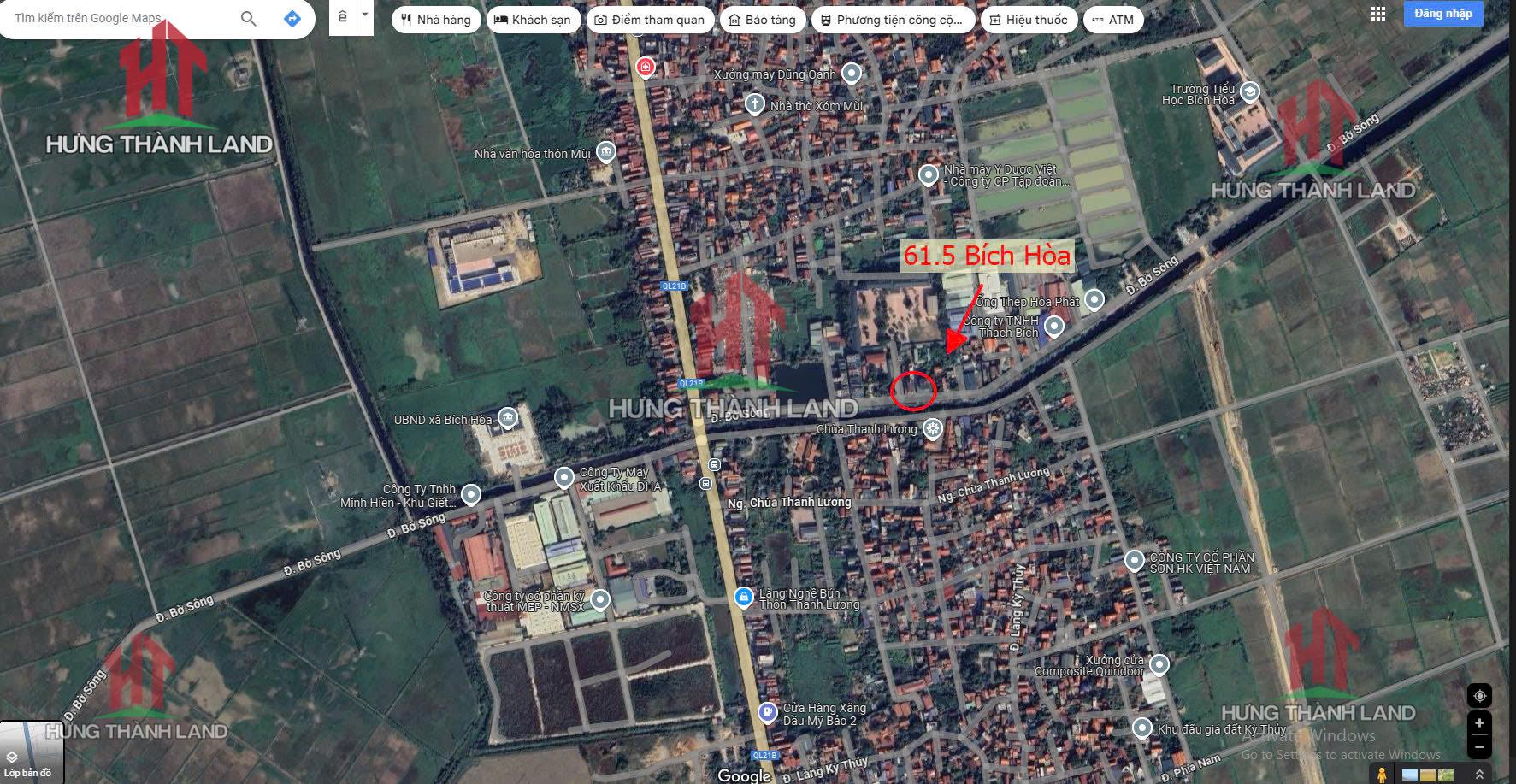Select the Nhà hàng chip
Viewport: 1516px width, 784px height.
[x=436, y=20]
